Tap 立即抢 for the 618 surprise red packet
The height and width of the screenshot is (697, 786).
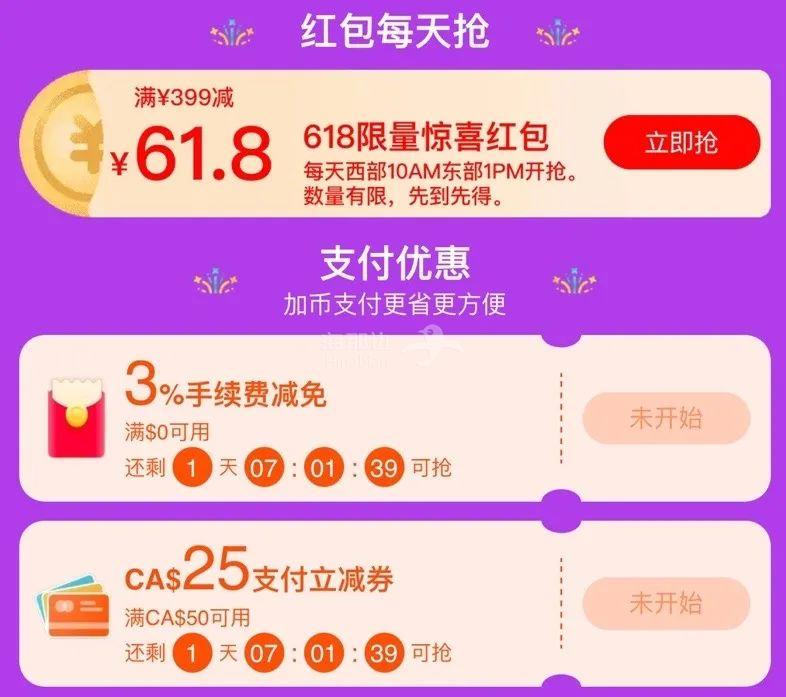[x=681, y=142]
